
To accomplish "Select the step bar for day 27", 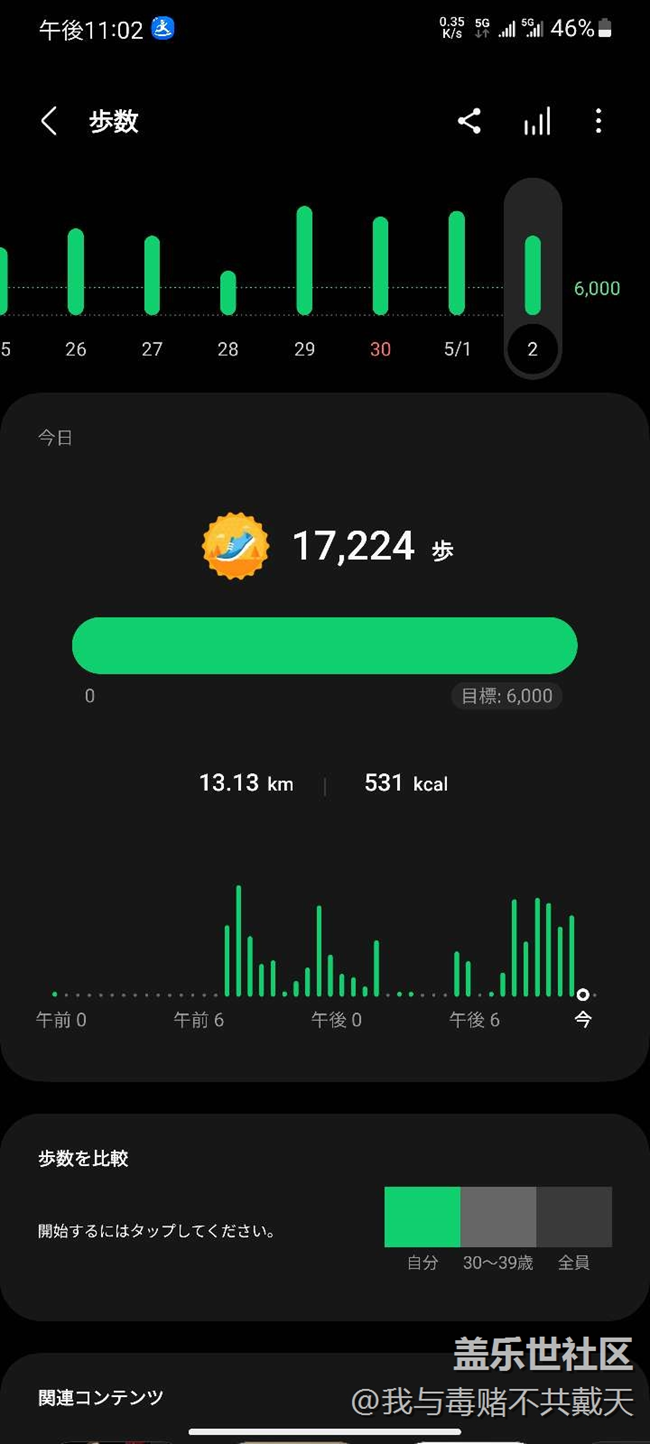I will pyautogui.click(x=152, y=275).
